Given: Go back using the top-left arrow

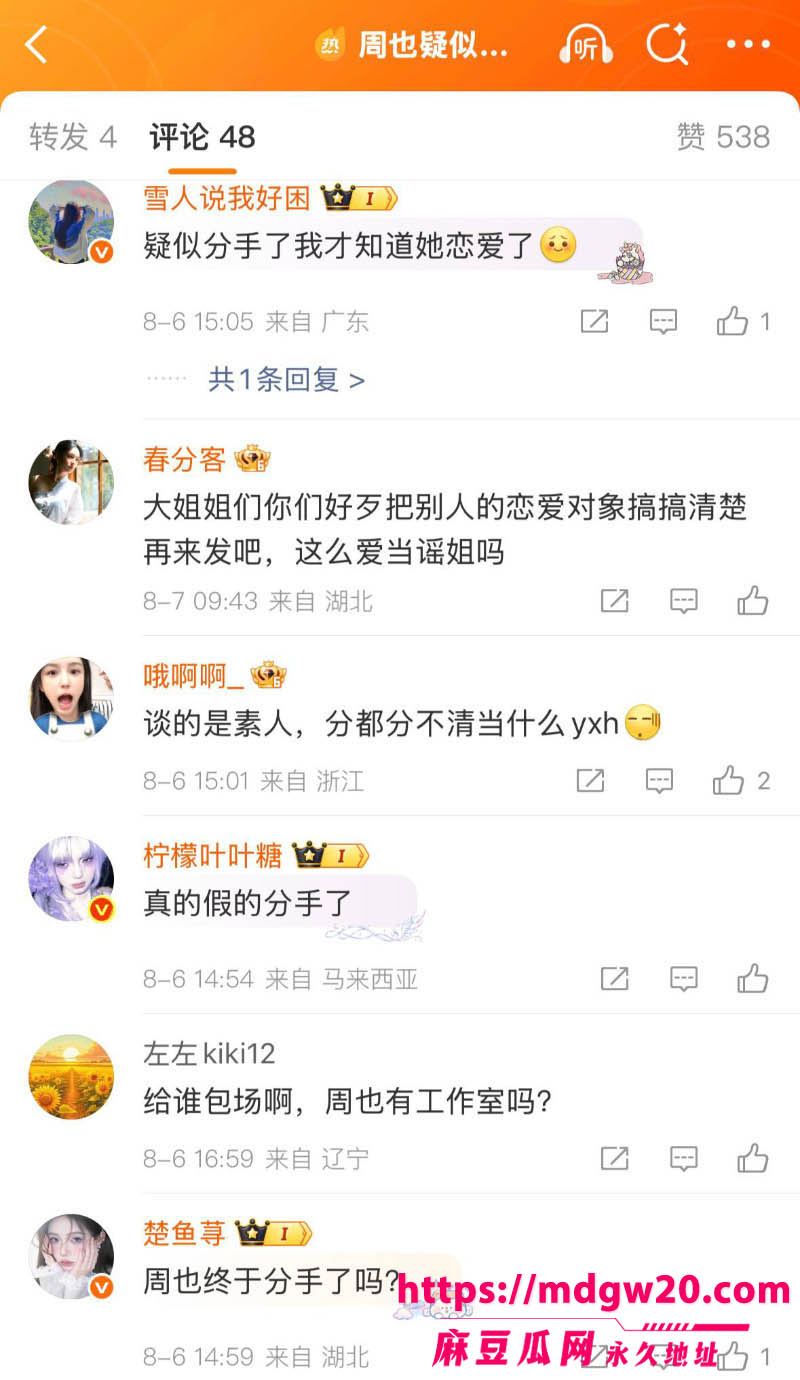Looking at the screenshot, I should (36, 45).
